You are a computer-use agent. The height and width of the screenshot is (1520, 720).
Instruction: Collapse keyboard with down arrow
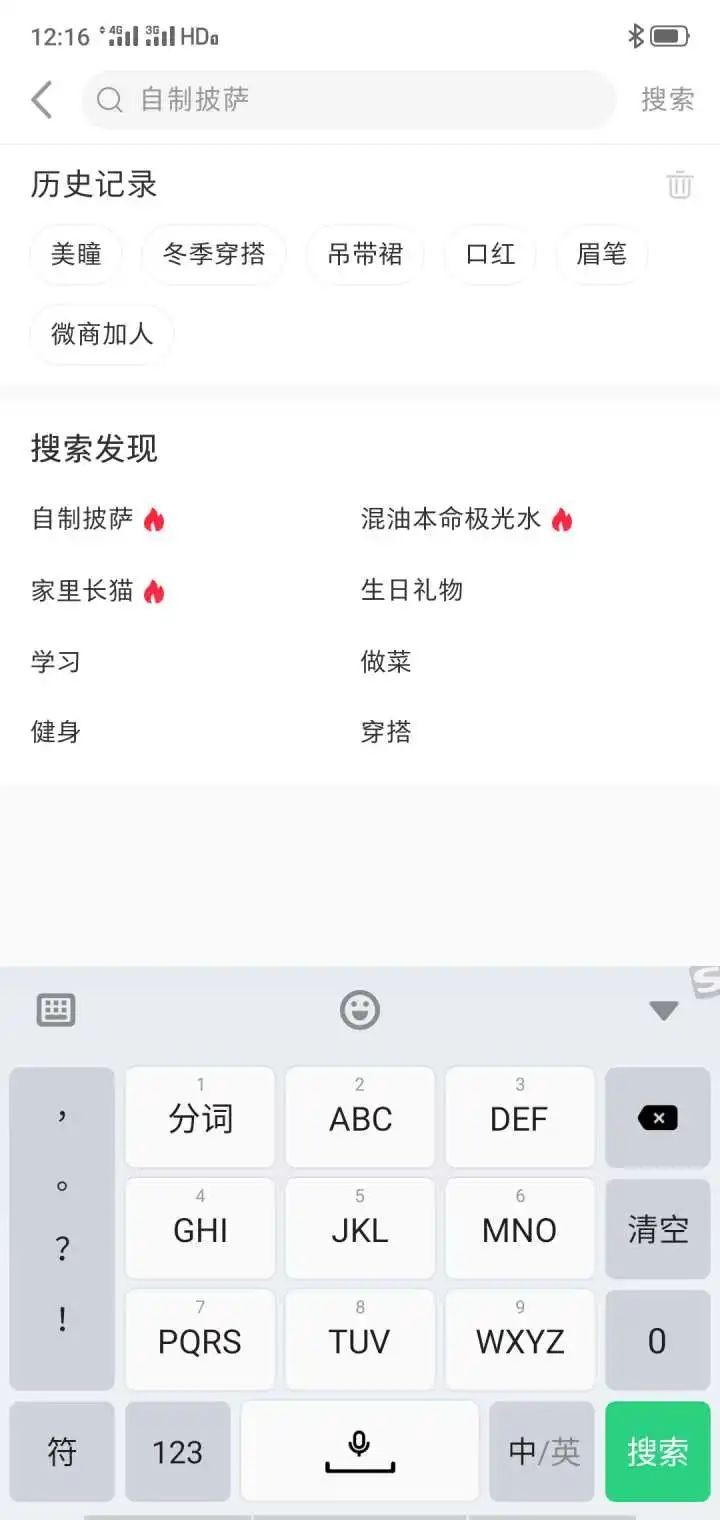(x=663, y=1010)
